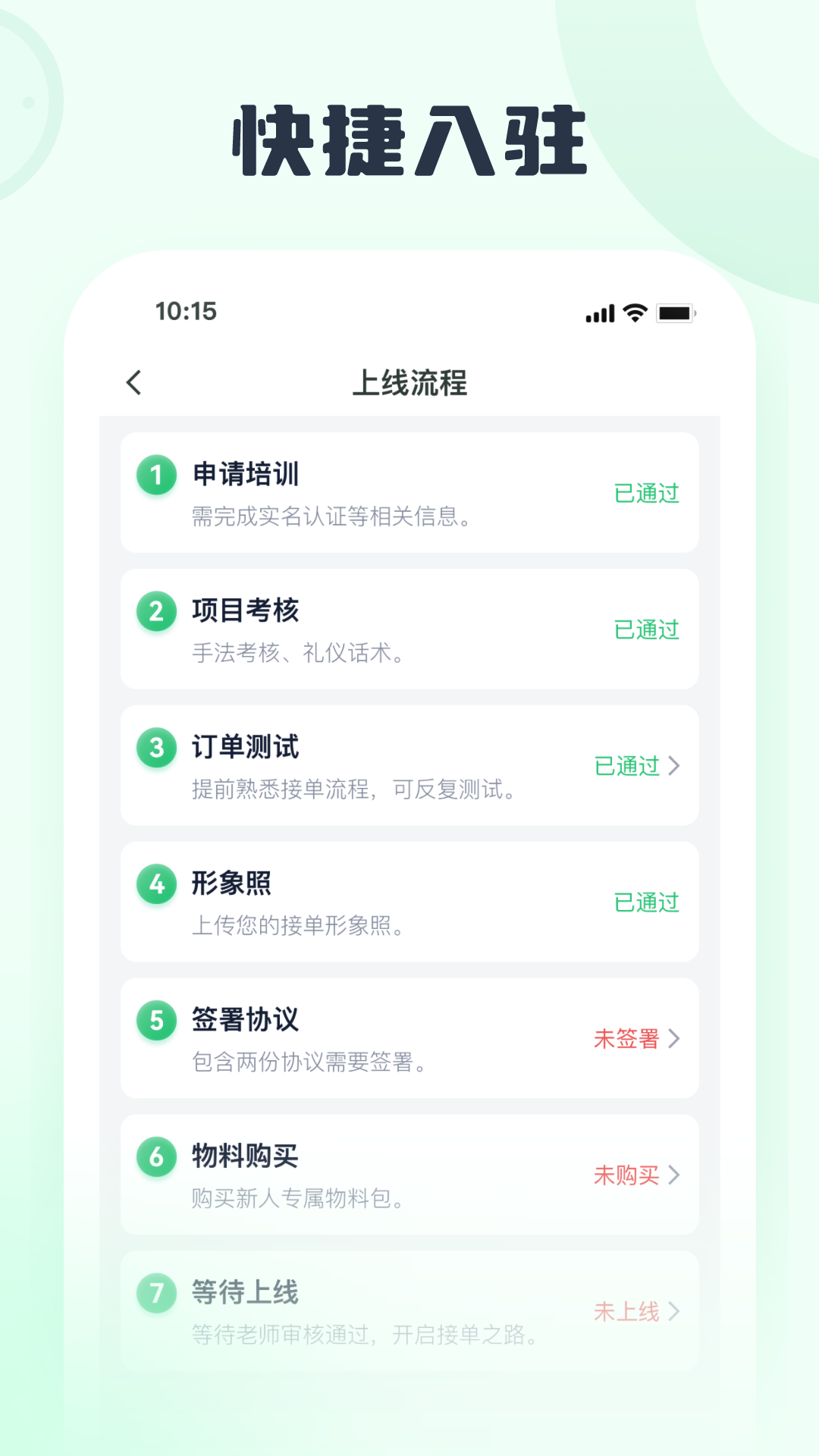The height and width of the screenshot is (1456, 819).
Task: Click the Wi-Fi icon in the status bar
Action: pyautogui.click(x=633, y=311)
